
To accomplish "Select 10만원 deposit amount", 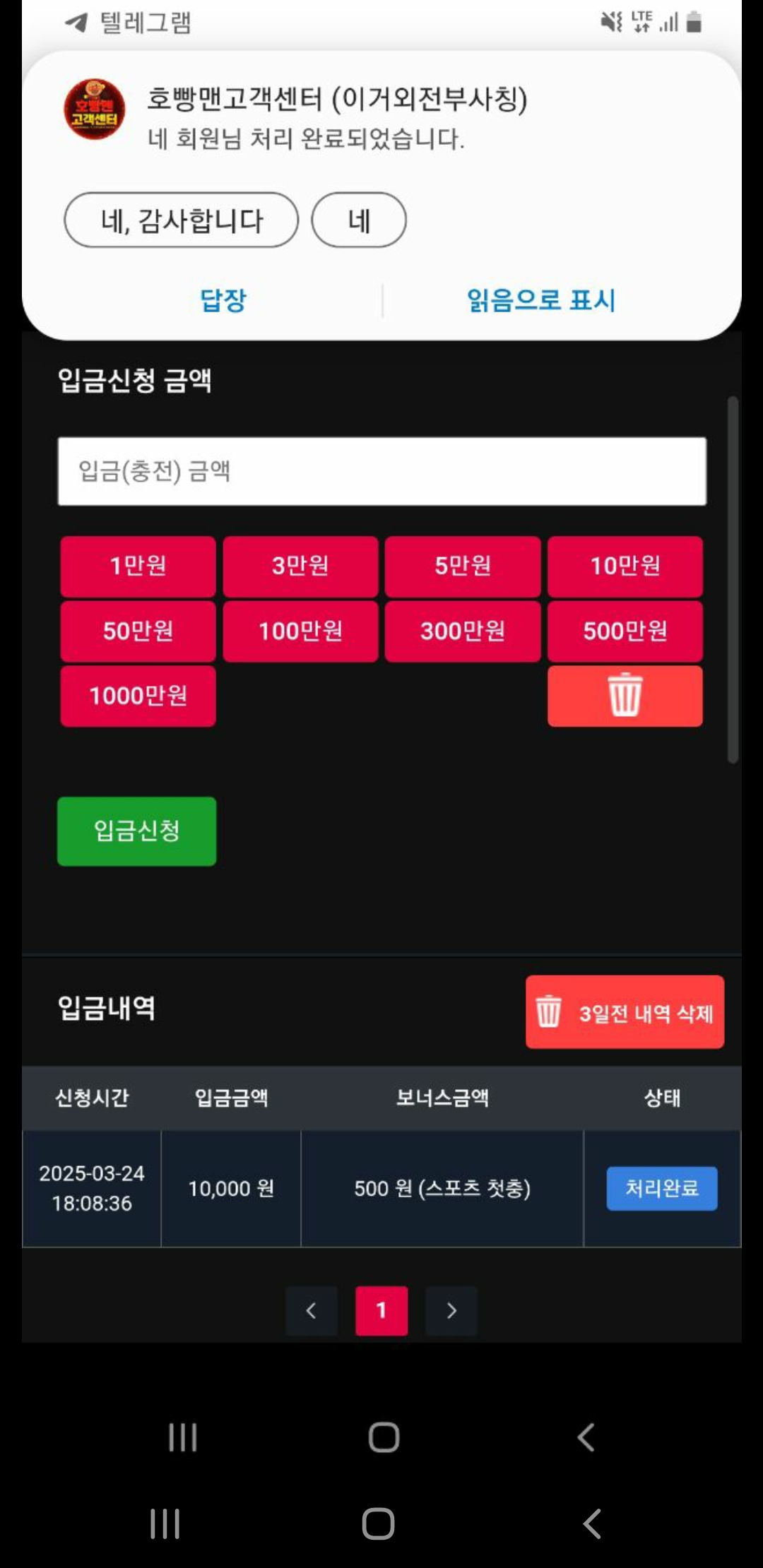I will 625,566.
